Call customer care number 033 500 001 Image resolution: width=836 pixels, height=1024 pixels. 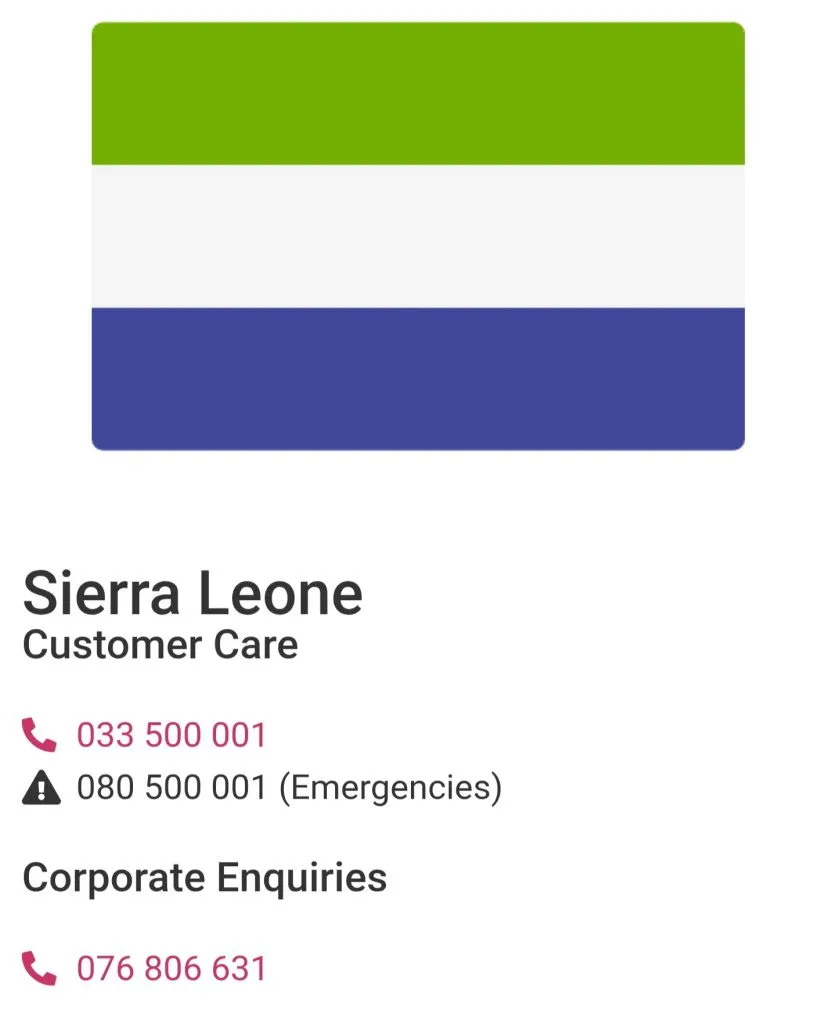coord(171,736)
